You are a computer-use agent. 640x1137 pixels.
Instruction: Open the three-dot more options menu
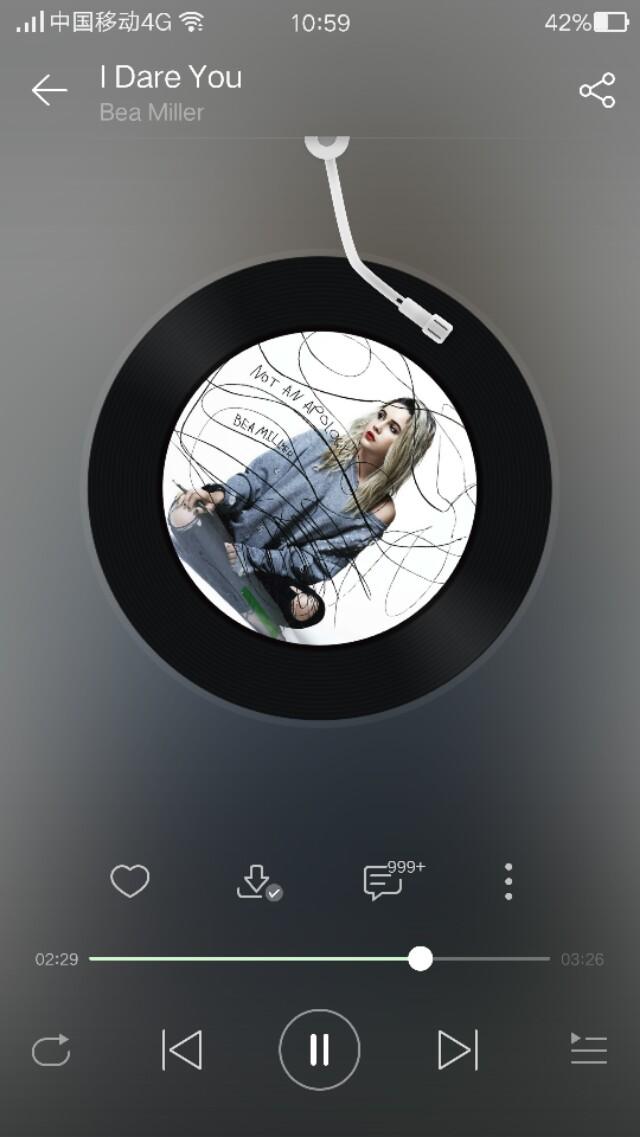[x=508, y=882]
